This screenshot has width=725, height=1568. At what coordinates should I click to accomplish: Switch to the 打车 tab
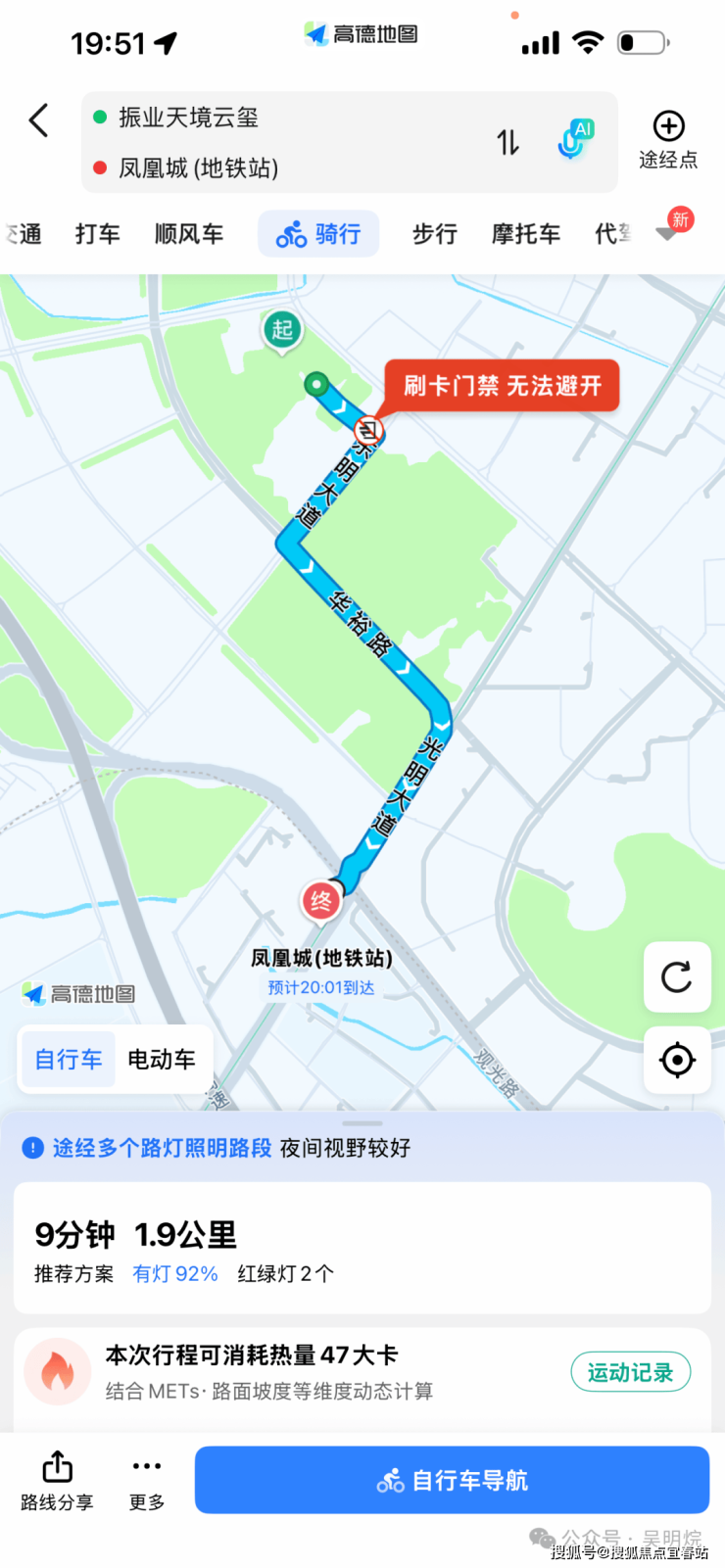tap(98, 234)
